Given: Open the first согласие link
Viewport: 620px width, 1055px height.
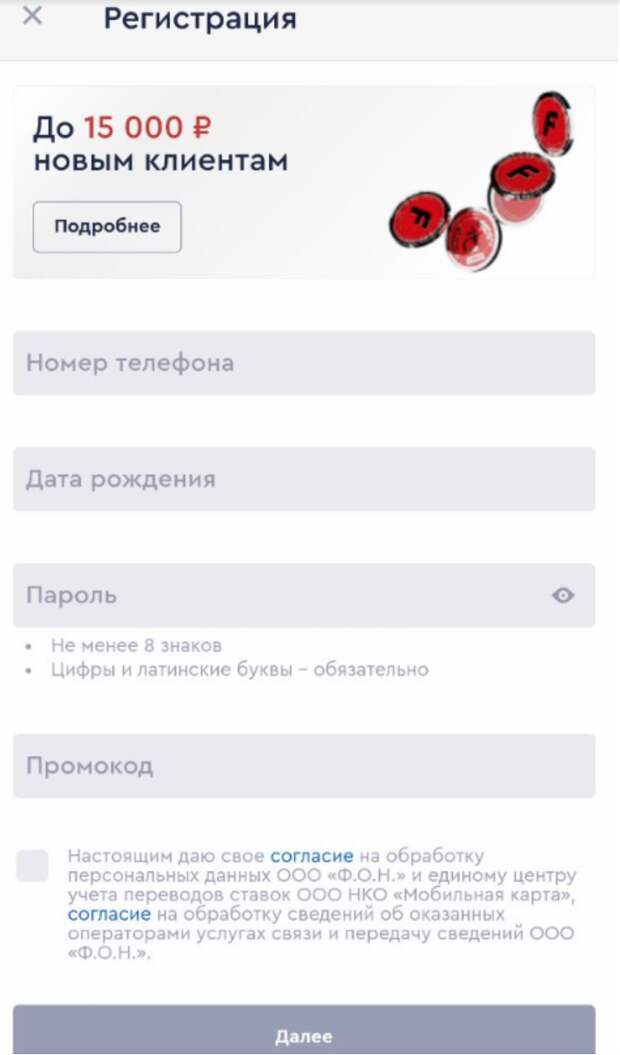Looking at the screenshot, I should pos(311,856).
